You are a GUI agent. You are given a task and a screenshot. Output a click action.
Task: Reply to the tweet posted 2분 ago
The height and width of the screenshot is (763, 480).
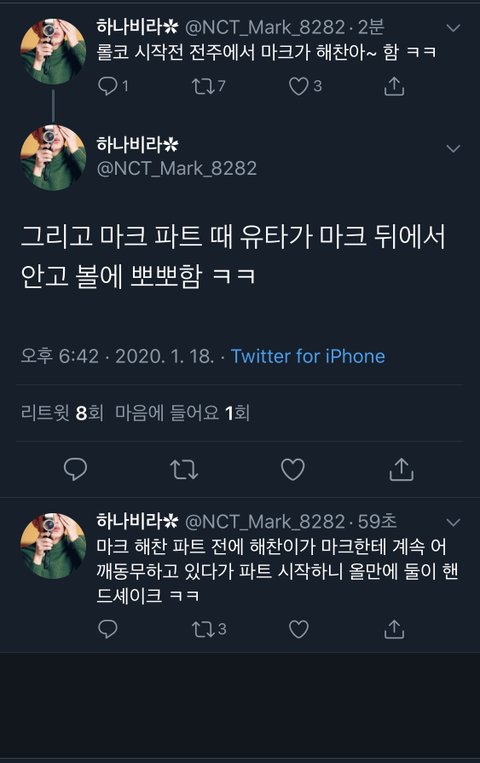tap(108, 86)
